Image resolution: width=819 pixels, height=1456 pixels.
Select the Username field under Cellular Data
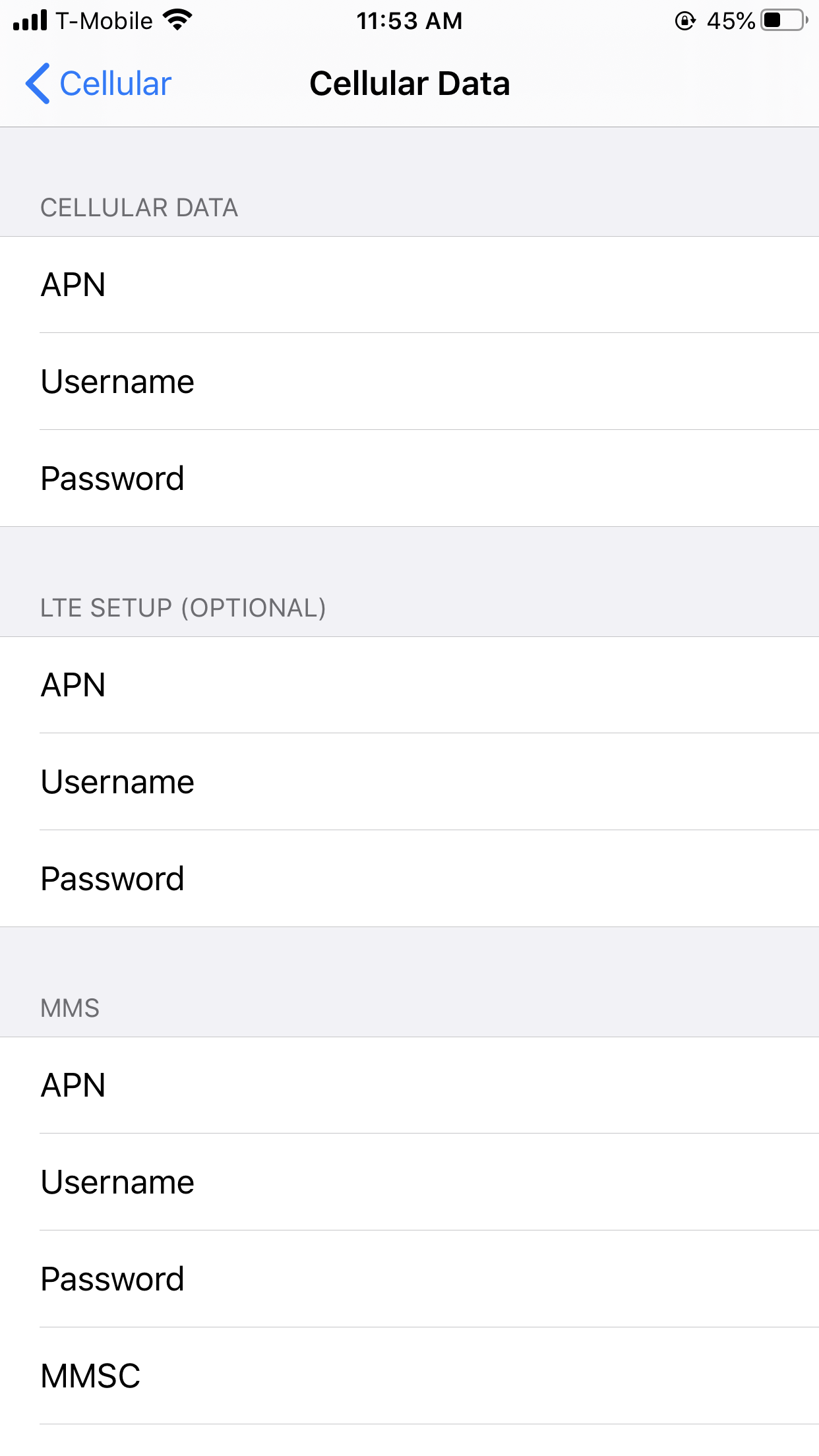pos(409,382)
